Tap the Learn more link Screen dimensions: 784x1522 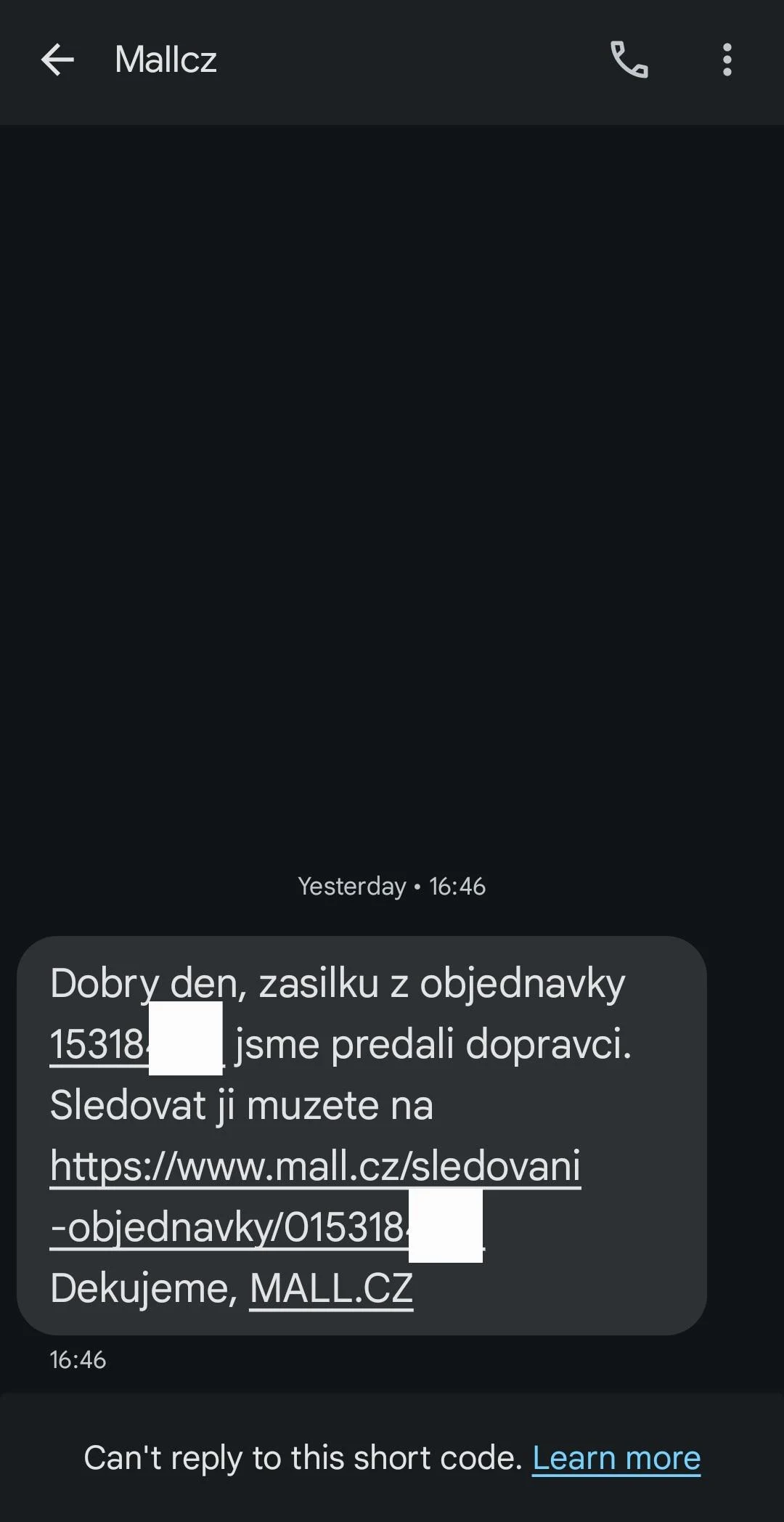point(616,1457)
